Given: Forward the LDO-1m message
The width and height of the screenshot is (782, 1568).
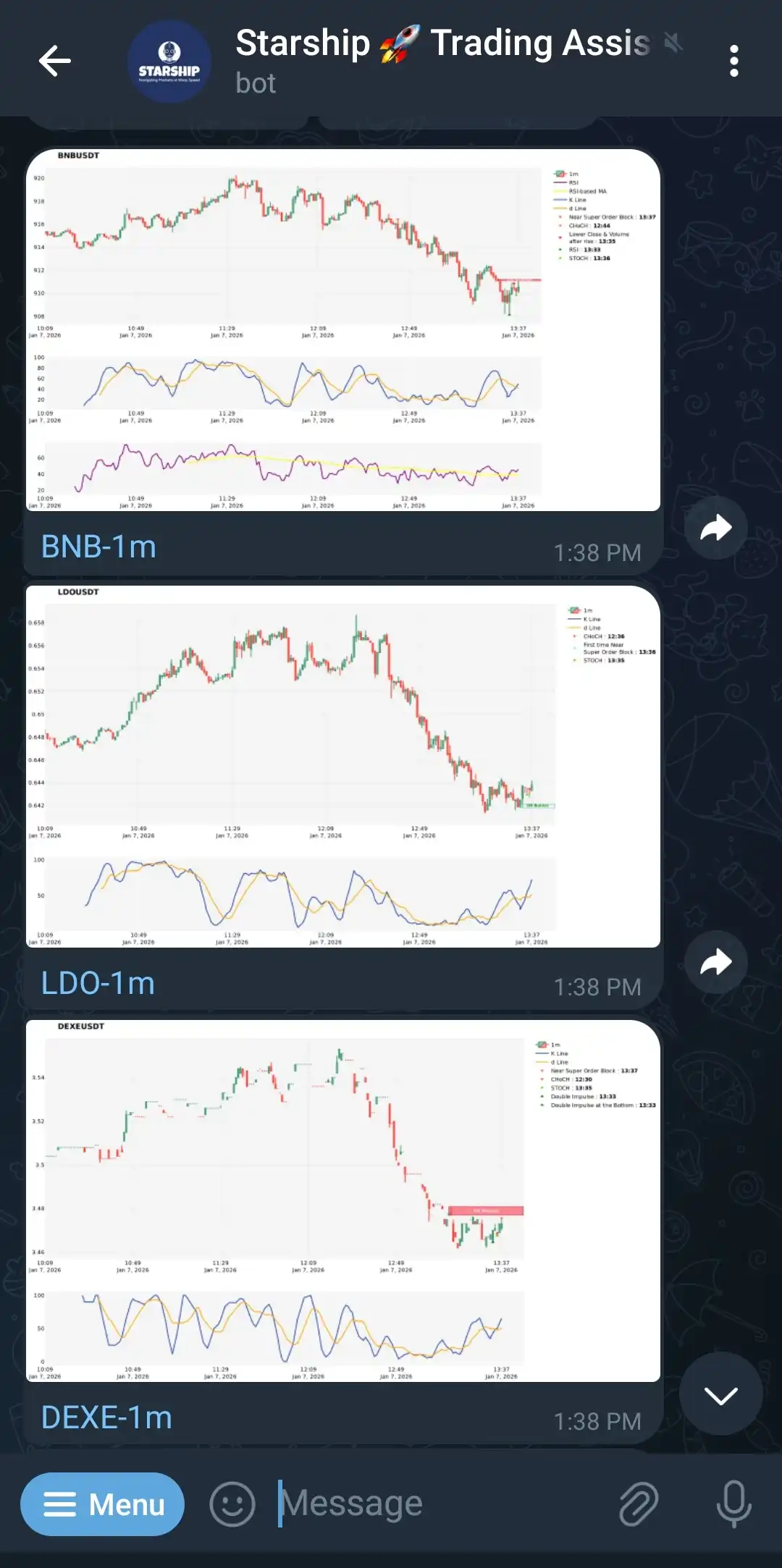Looking at the screenshot, I should [716, 962].
